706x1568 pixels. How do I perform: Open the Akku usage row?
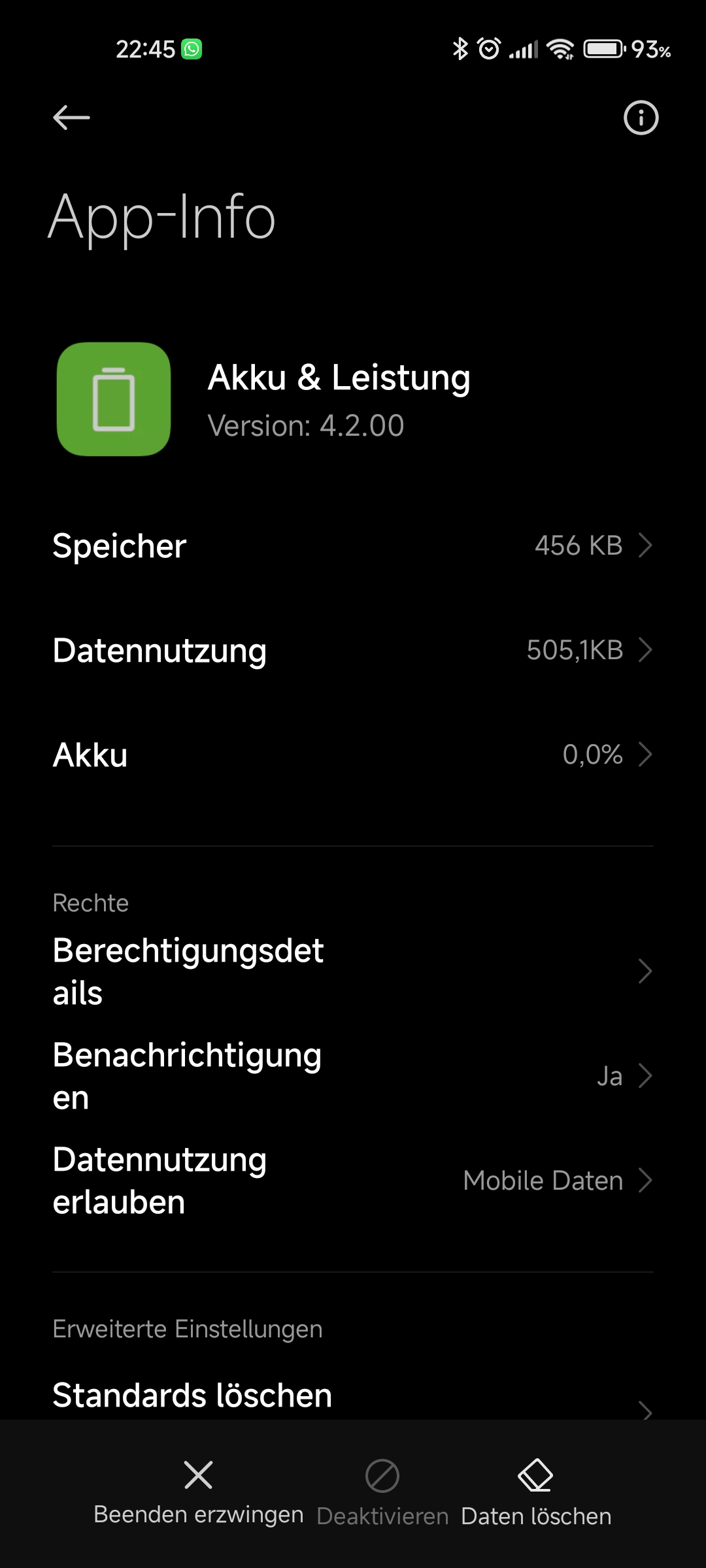(x=353, y=755)
